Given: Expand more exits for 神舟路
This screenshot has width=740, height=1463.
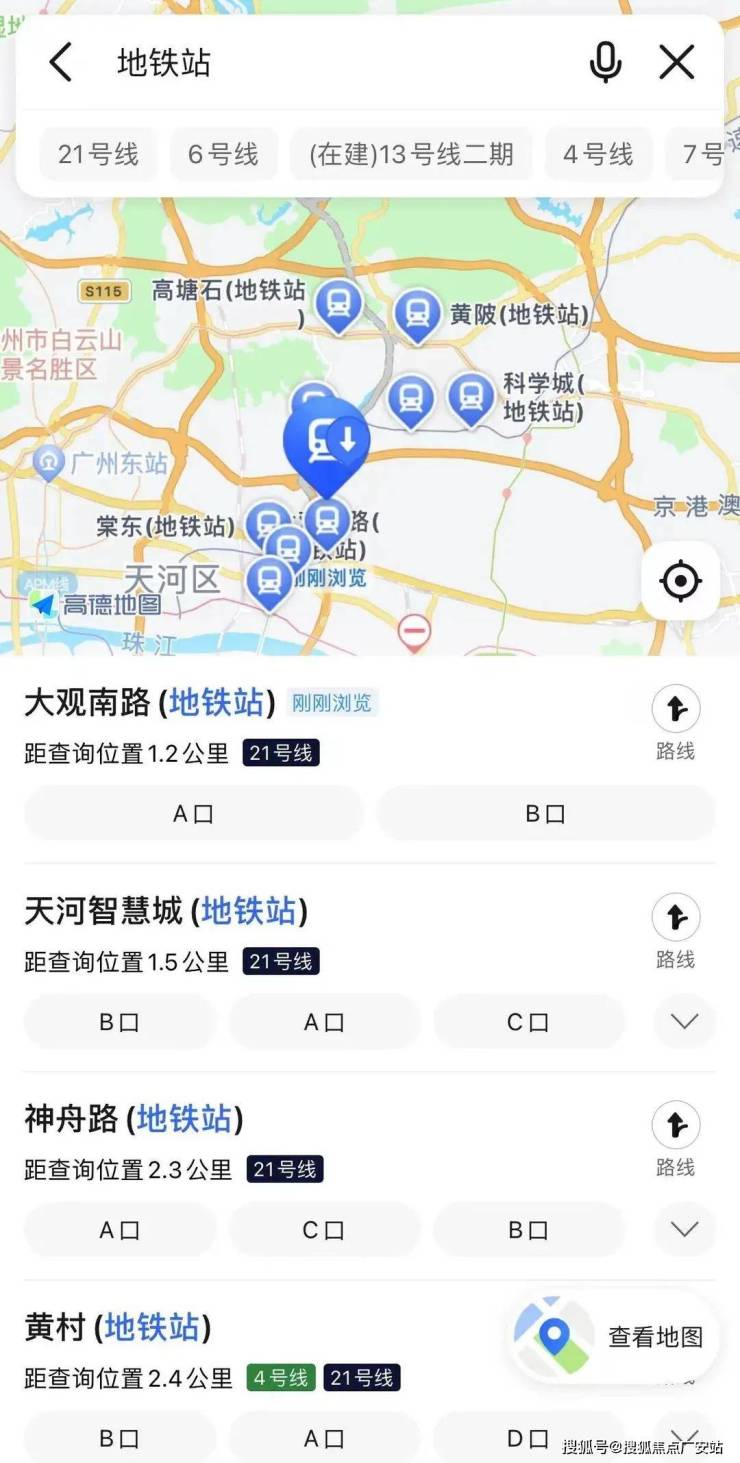Looking at the screenshot, I should [684, 1230].
